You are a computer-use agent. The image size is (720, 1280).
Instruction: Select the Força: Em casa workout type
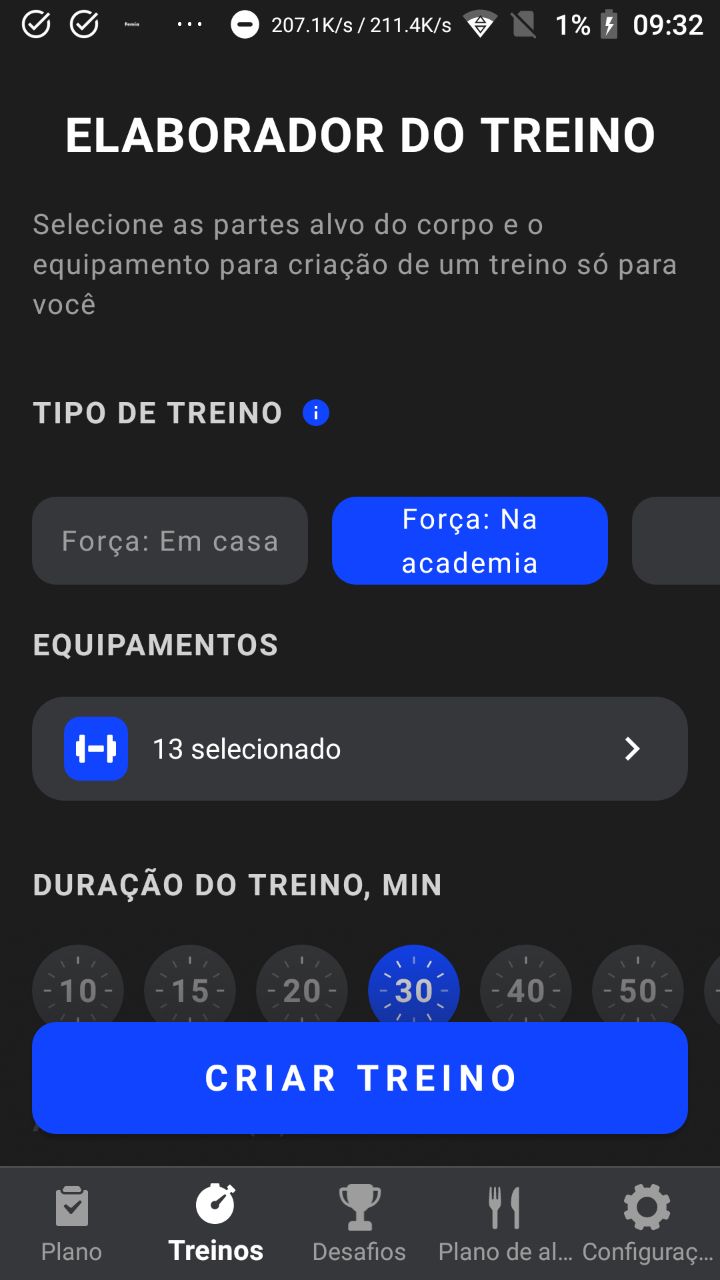point(170,541)
